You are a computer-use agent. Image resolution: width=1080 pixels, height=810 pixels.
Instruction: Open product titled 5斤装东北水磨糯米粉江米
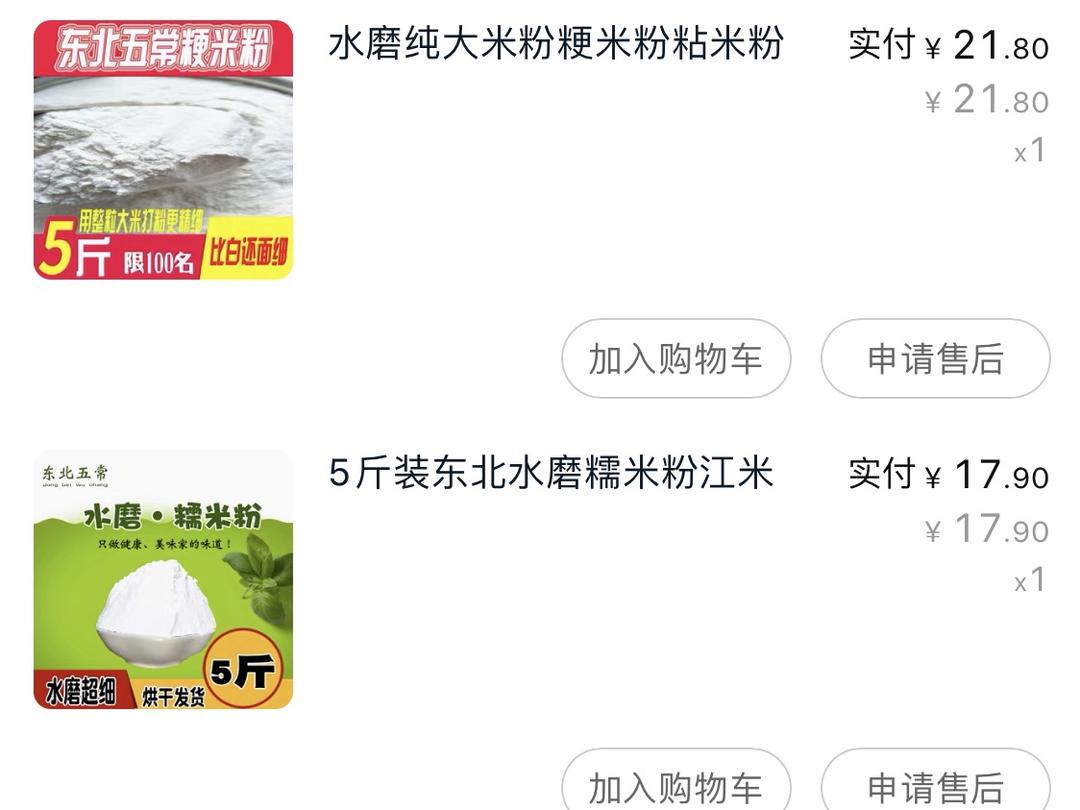click(551, 473)
